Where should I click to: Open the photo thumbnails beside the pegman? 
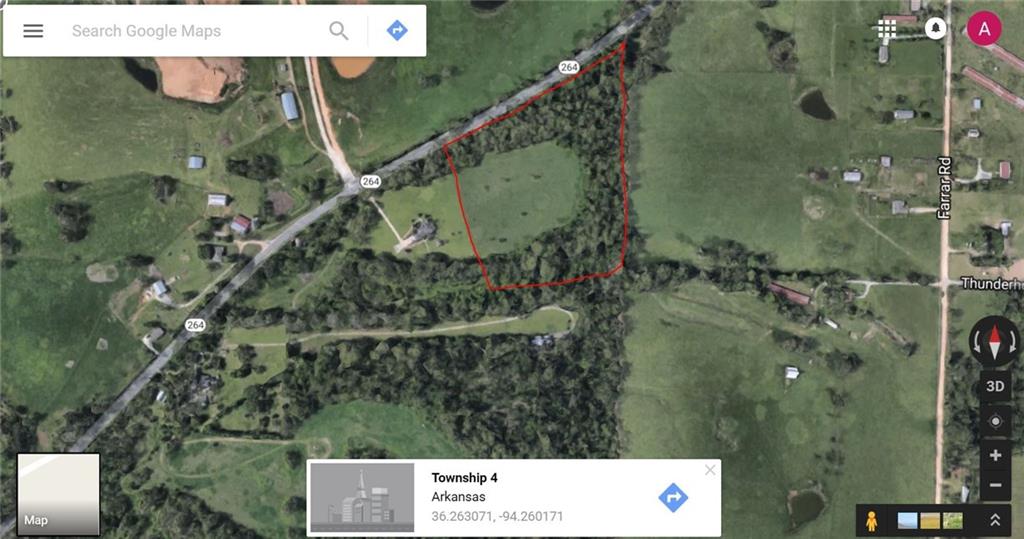coord(930,520)
